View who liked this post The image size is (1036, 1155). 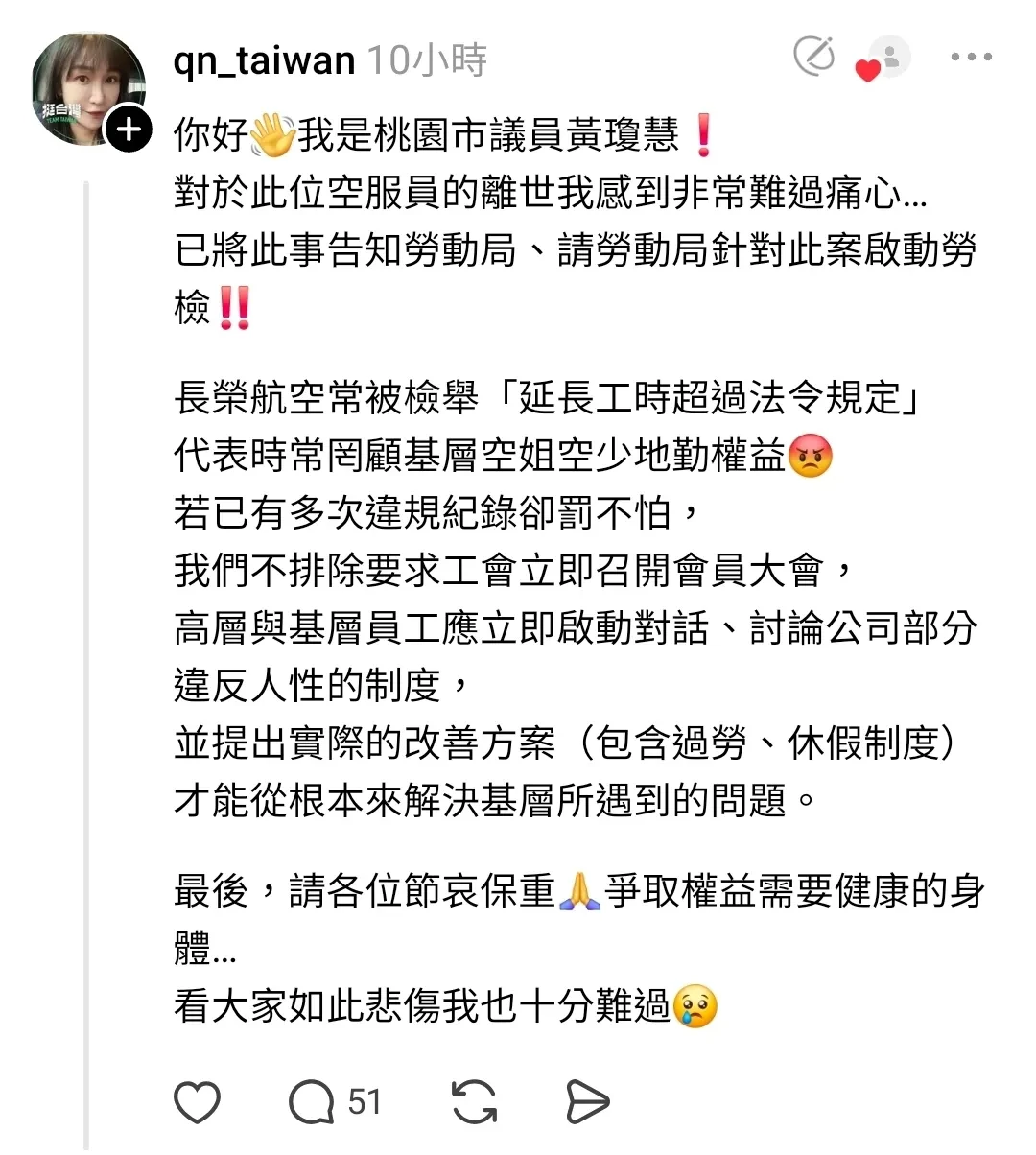tap(883, 59)
